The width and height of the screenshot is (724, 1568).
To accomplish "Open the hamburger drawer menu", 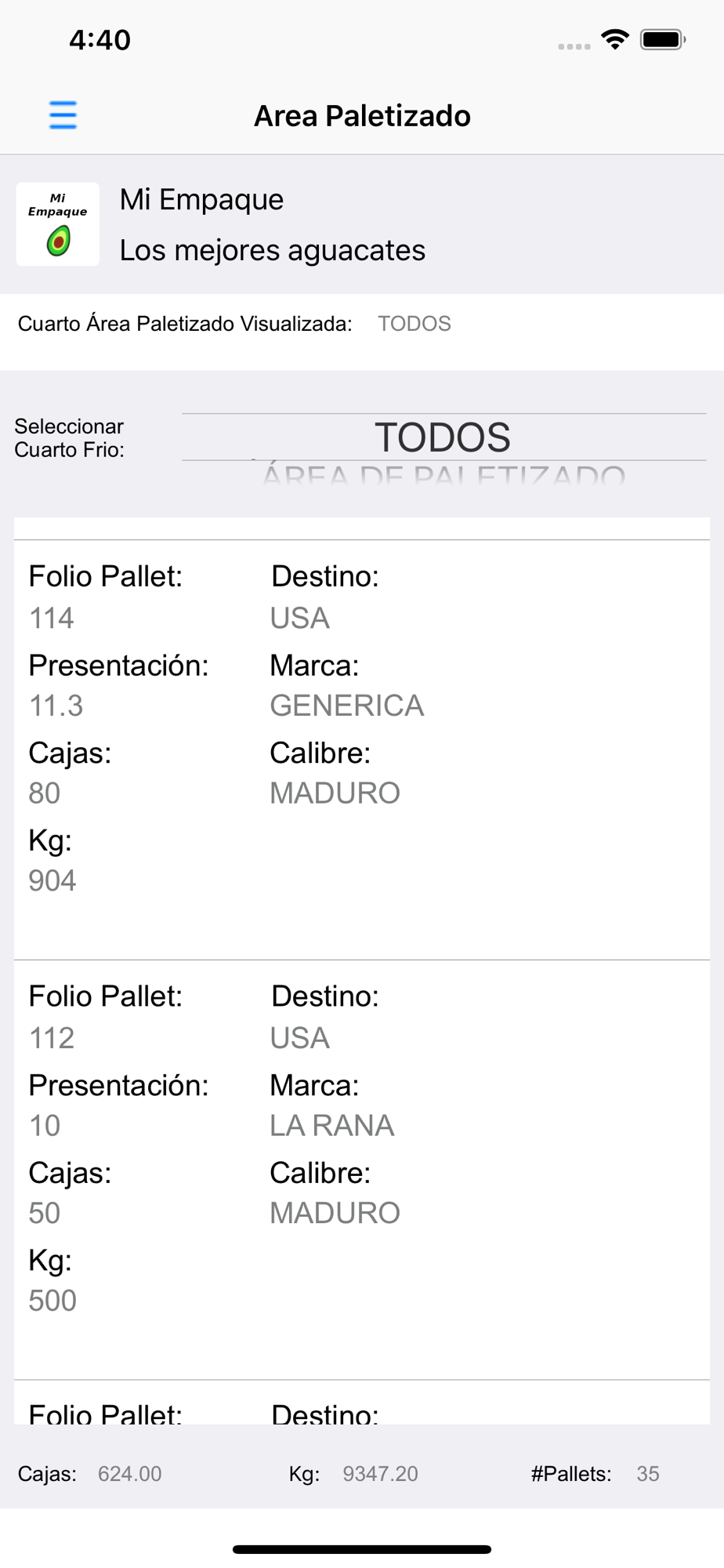I will pyautogui.click(x=63, y=115).
